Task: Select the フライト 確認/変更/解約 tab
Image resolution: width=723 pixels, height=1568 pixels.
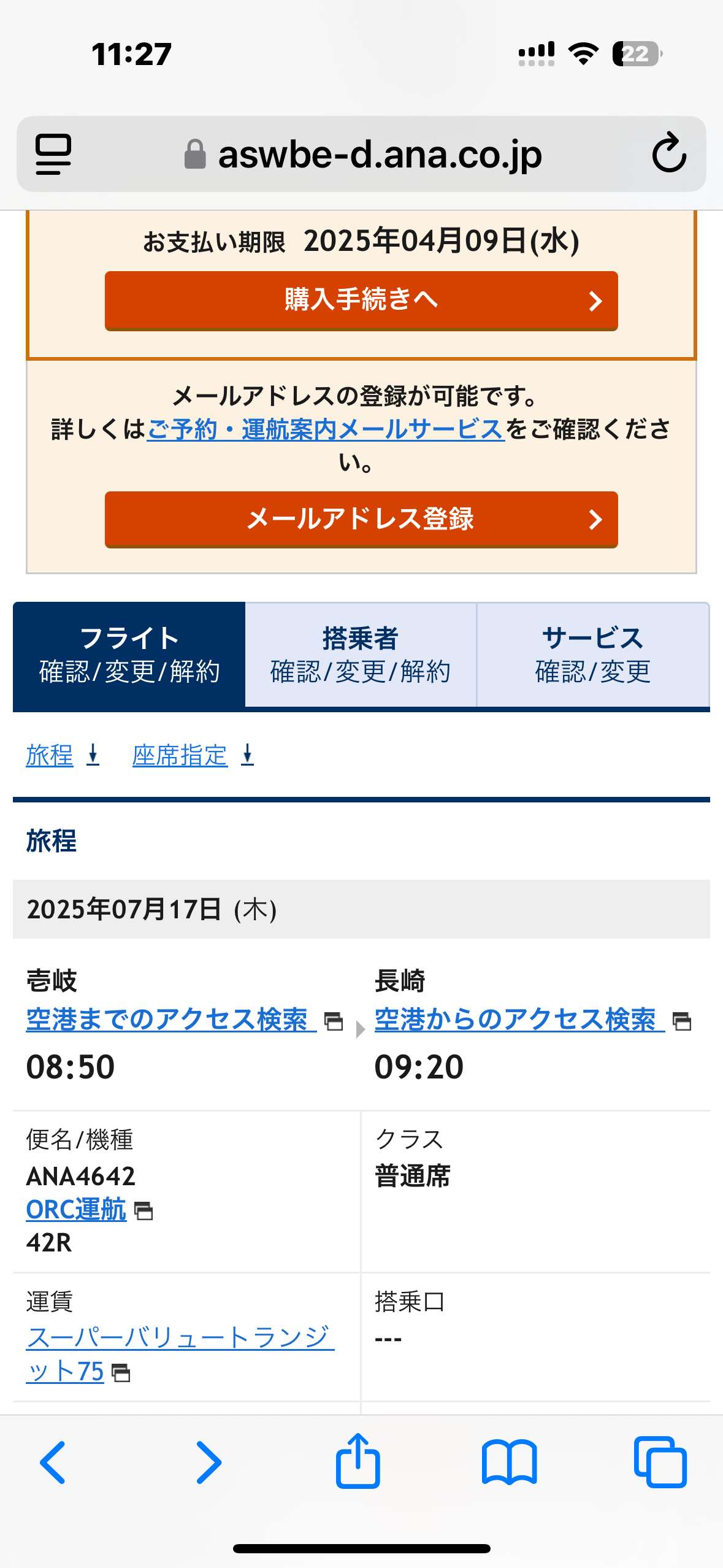Action: coord(129,655)
